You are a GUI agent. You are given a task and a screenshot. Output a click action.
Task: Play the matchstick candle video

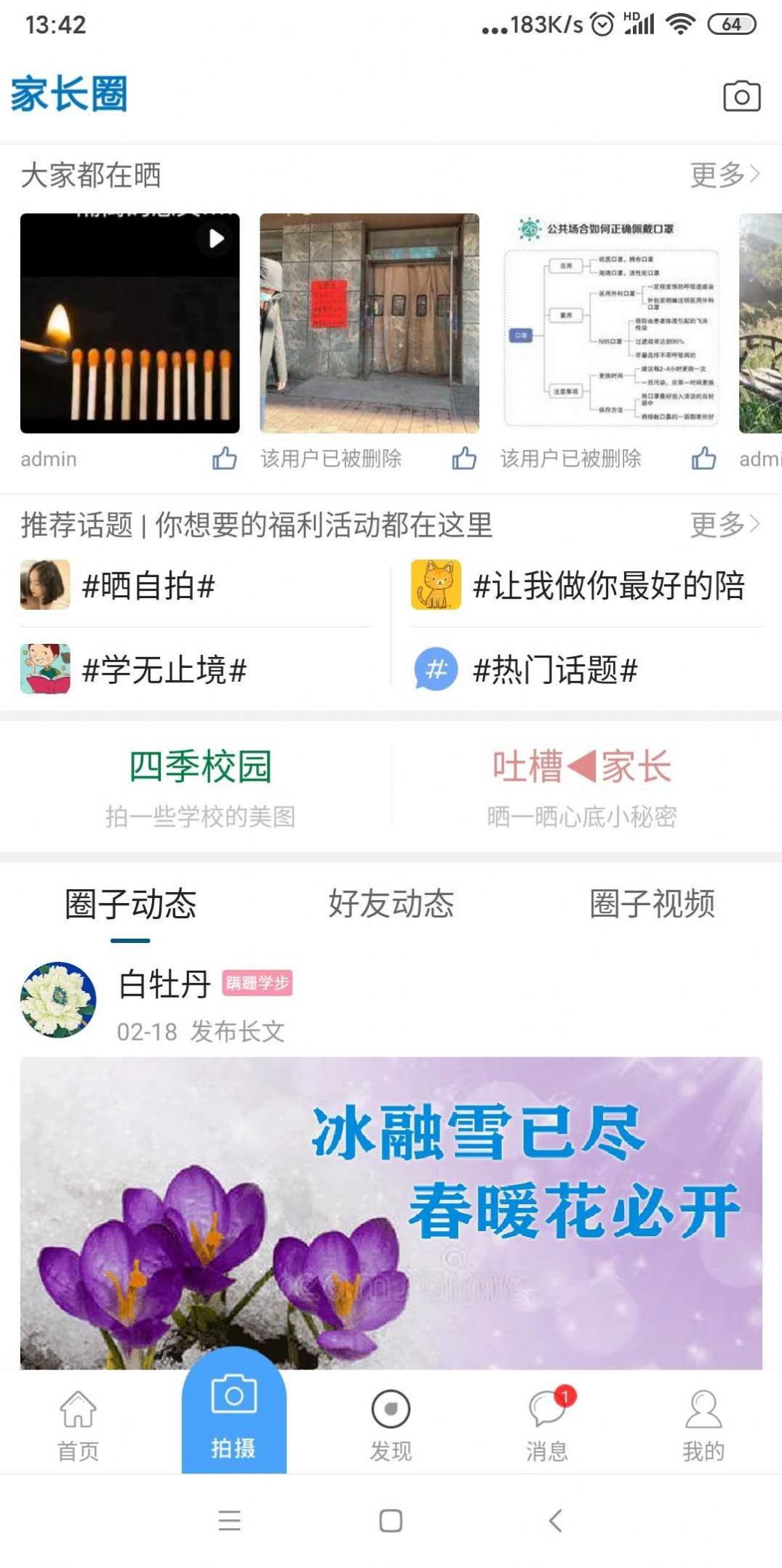(x=215, y=237)
